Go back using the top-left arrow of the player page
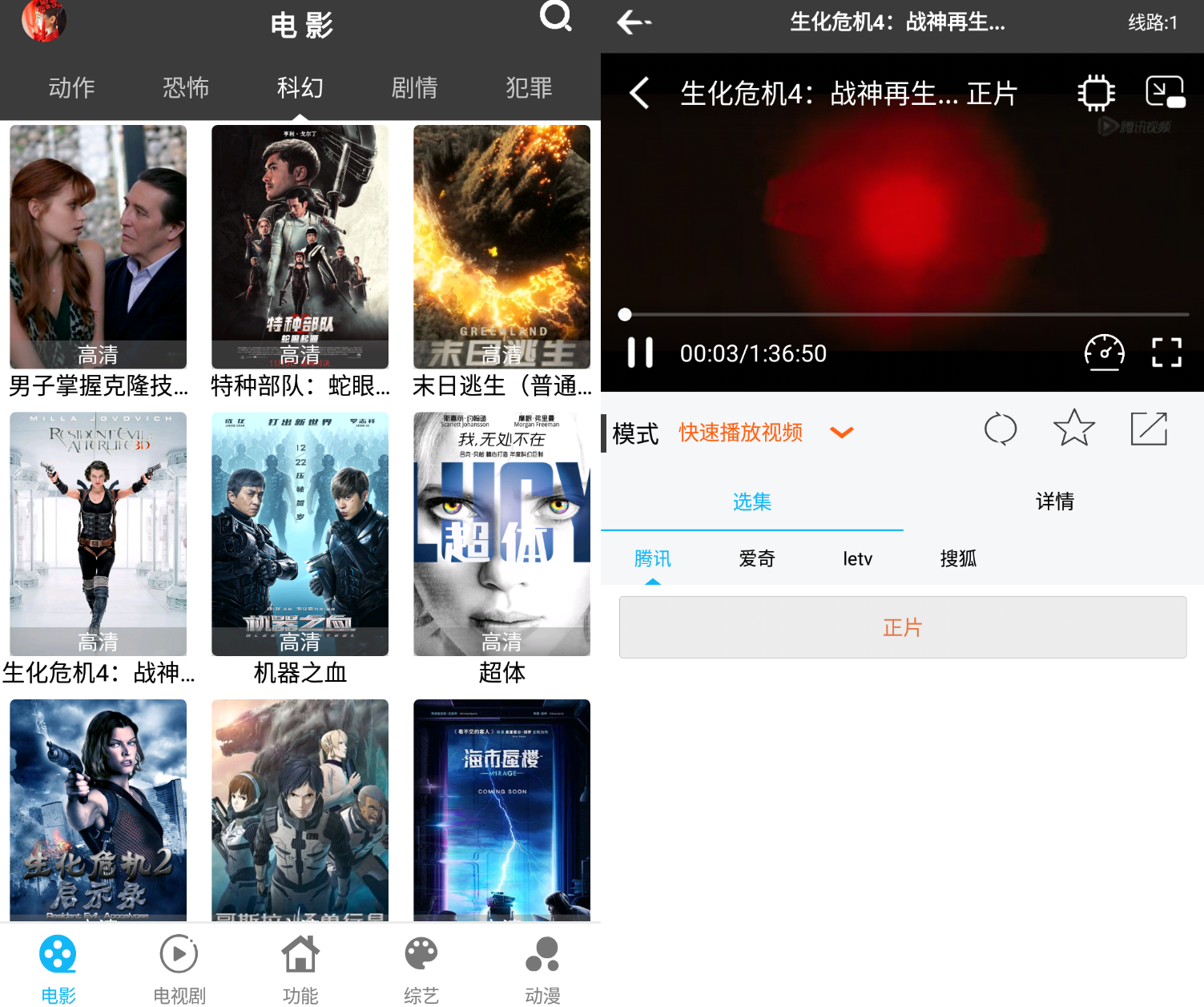 (x=634, y=22)
